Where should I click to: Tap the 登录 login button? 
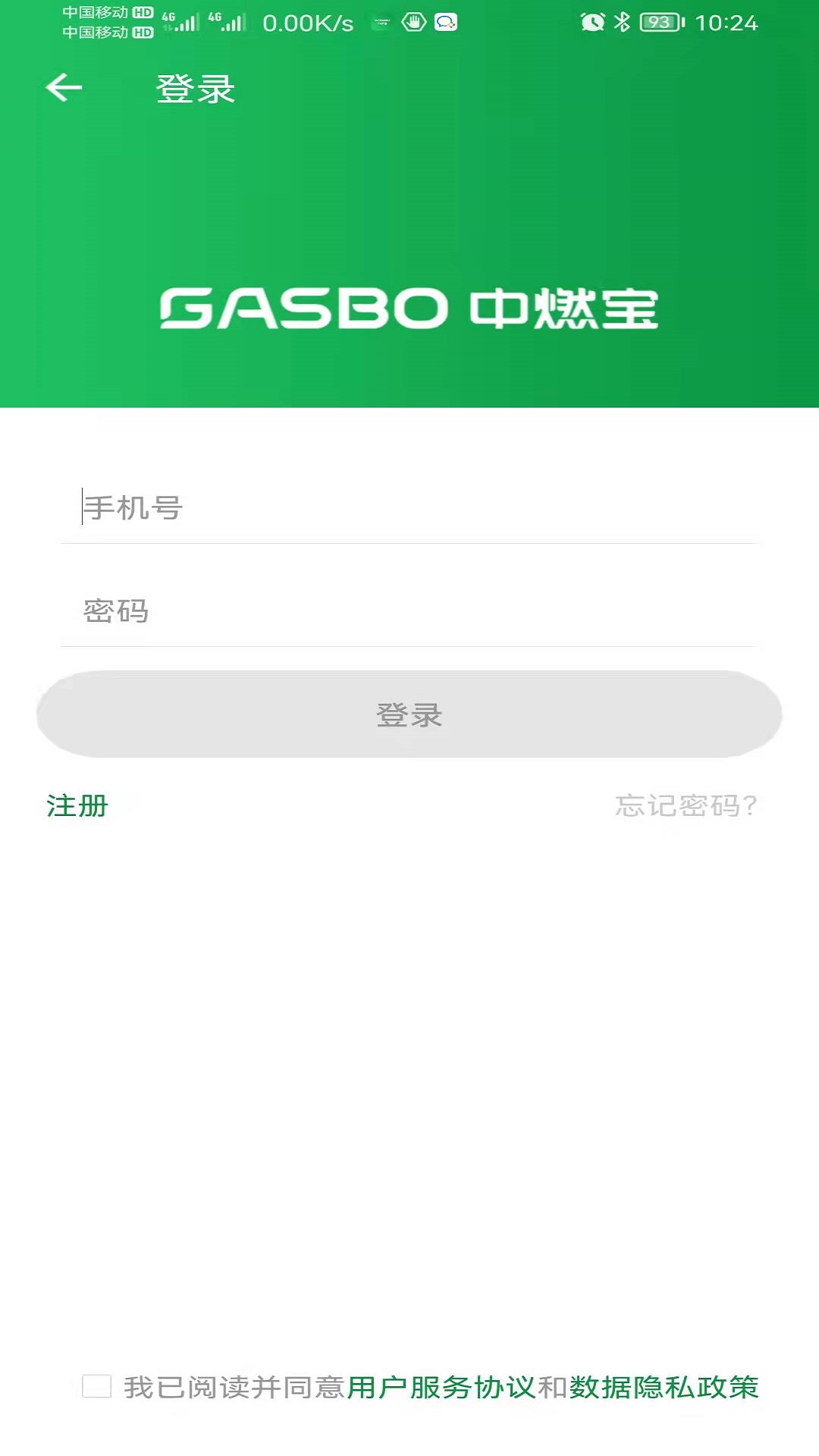point(409,714)
